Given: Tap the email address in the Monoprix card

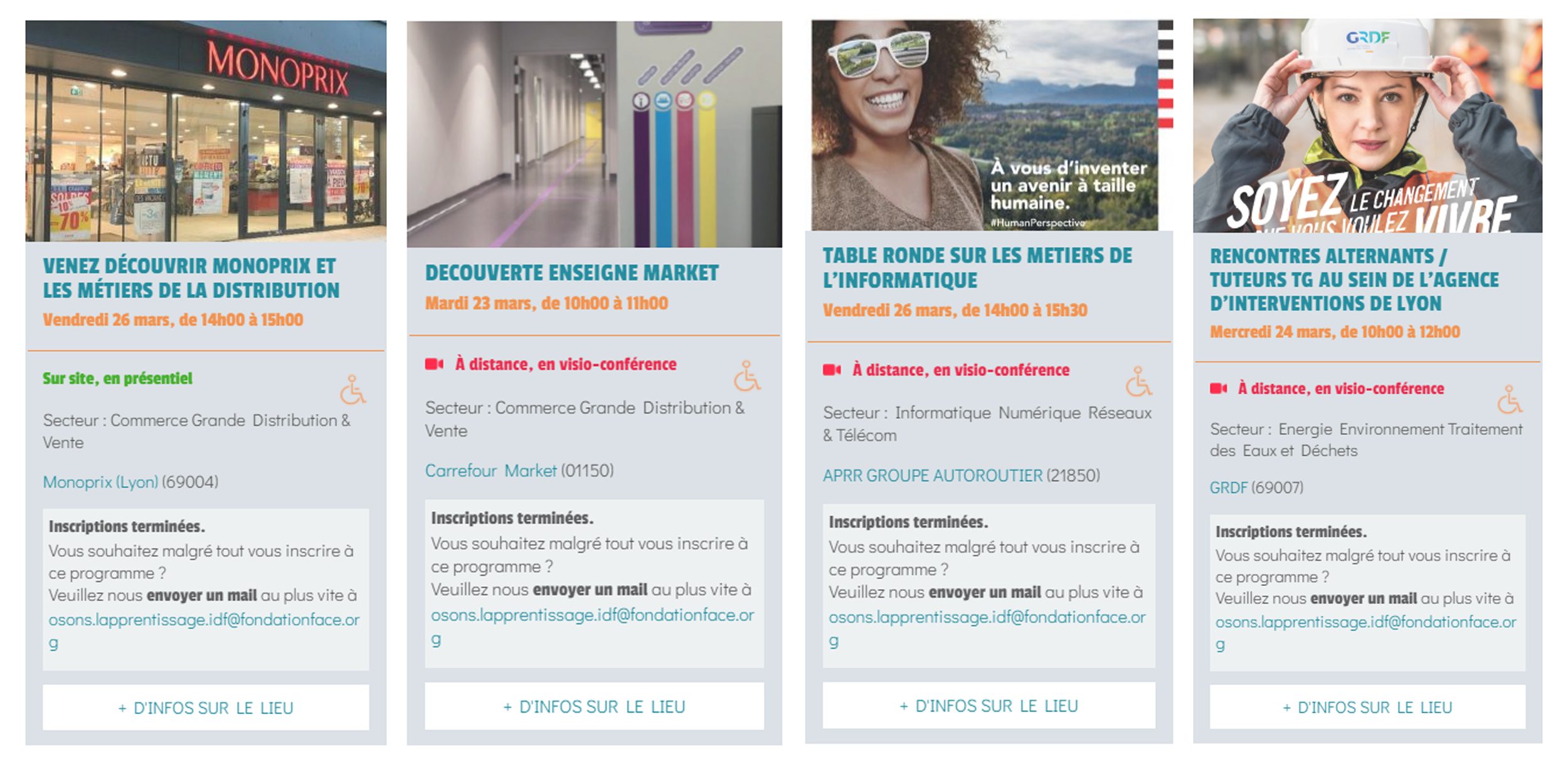Looking at the screenshot, I should tap(204, 620).
